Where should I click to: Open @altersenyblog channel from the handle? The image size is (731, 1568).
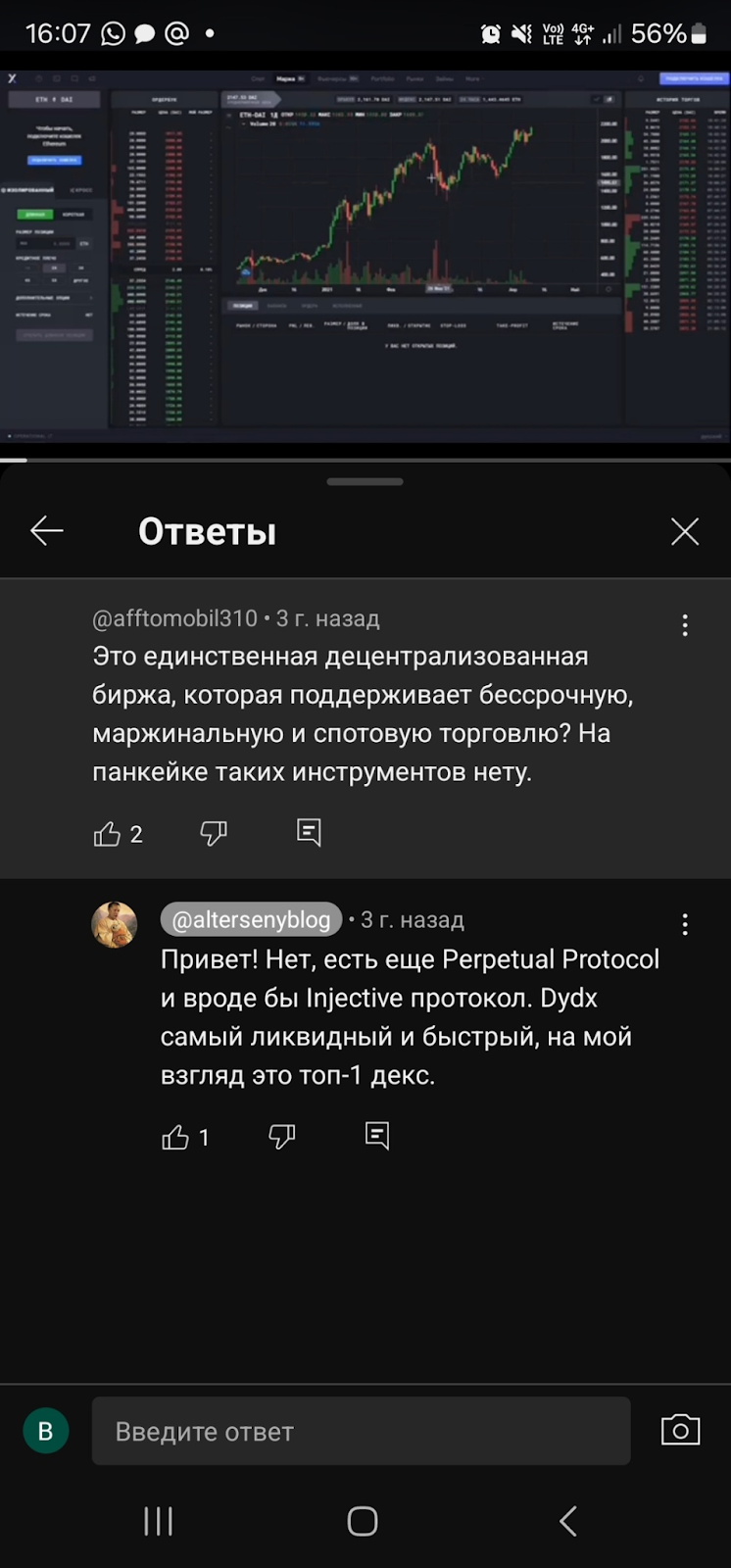click(x=251, y=919)
